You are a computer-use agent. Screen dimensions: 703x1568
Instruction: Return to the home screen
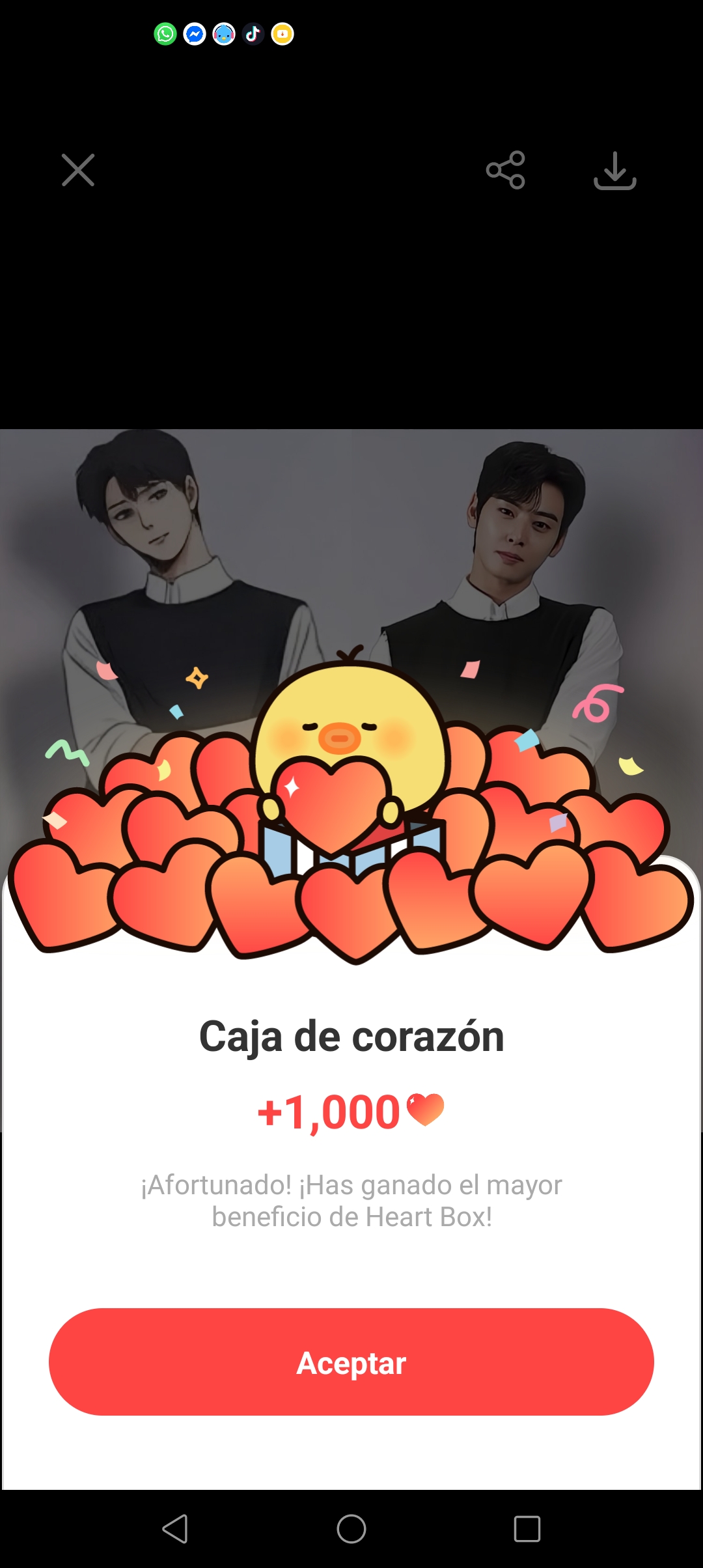tap(351, 1528)
